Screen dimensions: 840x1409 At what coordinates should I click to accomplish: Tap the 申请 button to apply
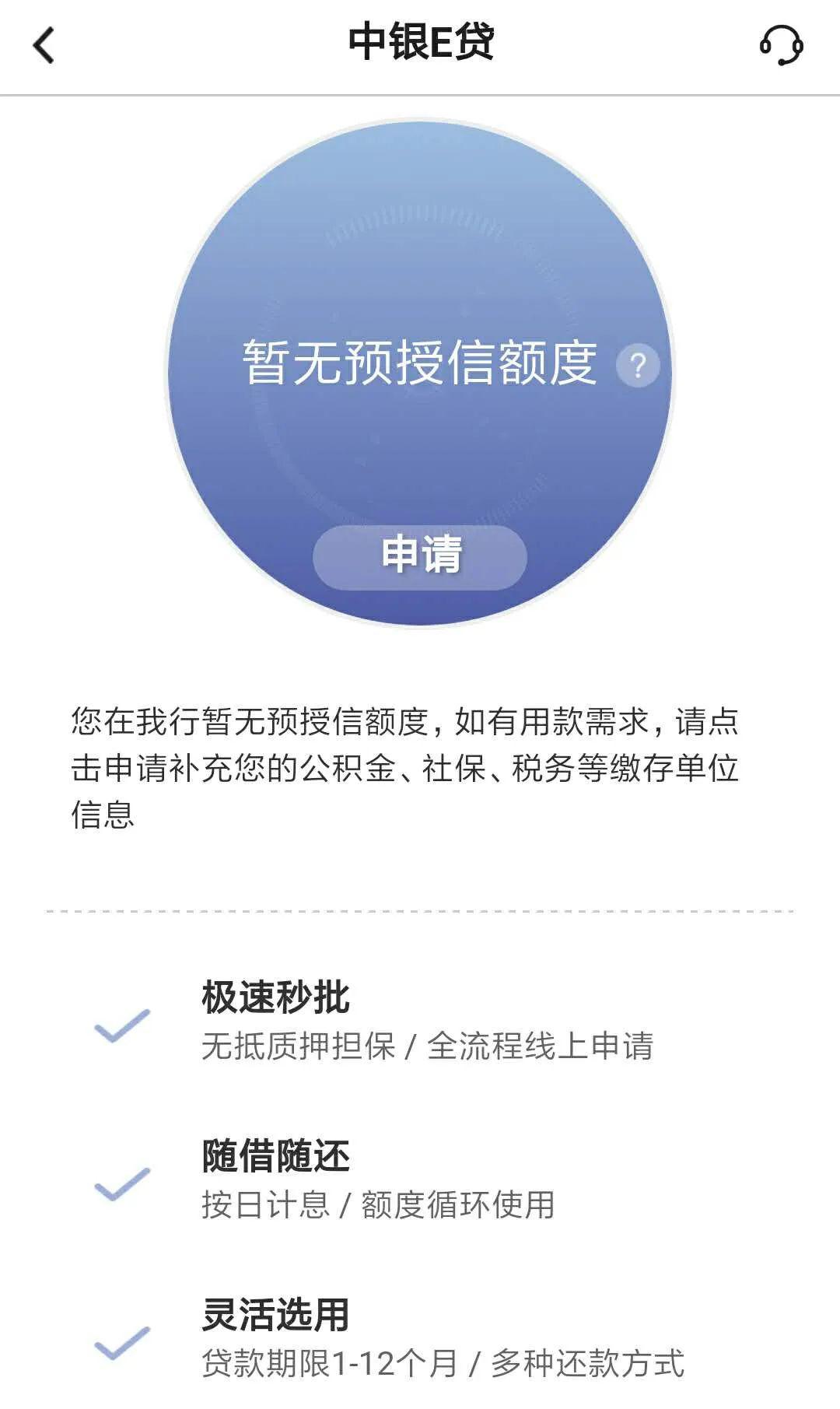coord(420,556)
